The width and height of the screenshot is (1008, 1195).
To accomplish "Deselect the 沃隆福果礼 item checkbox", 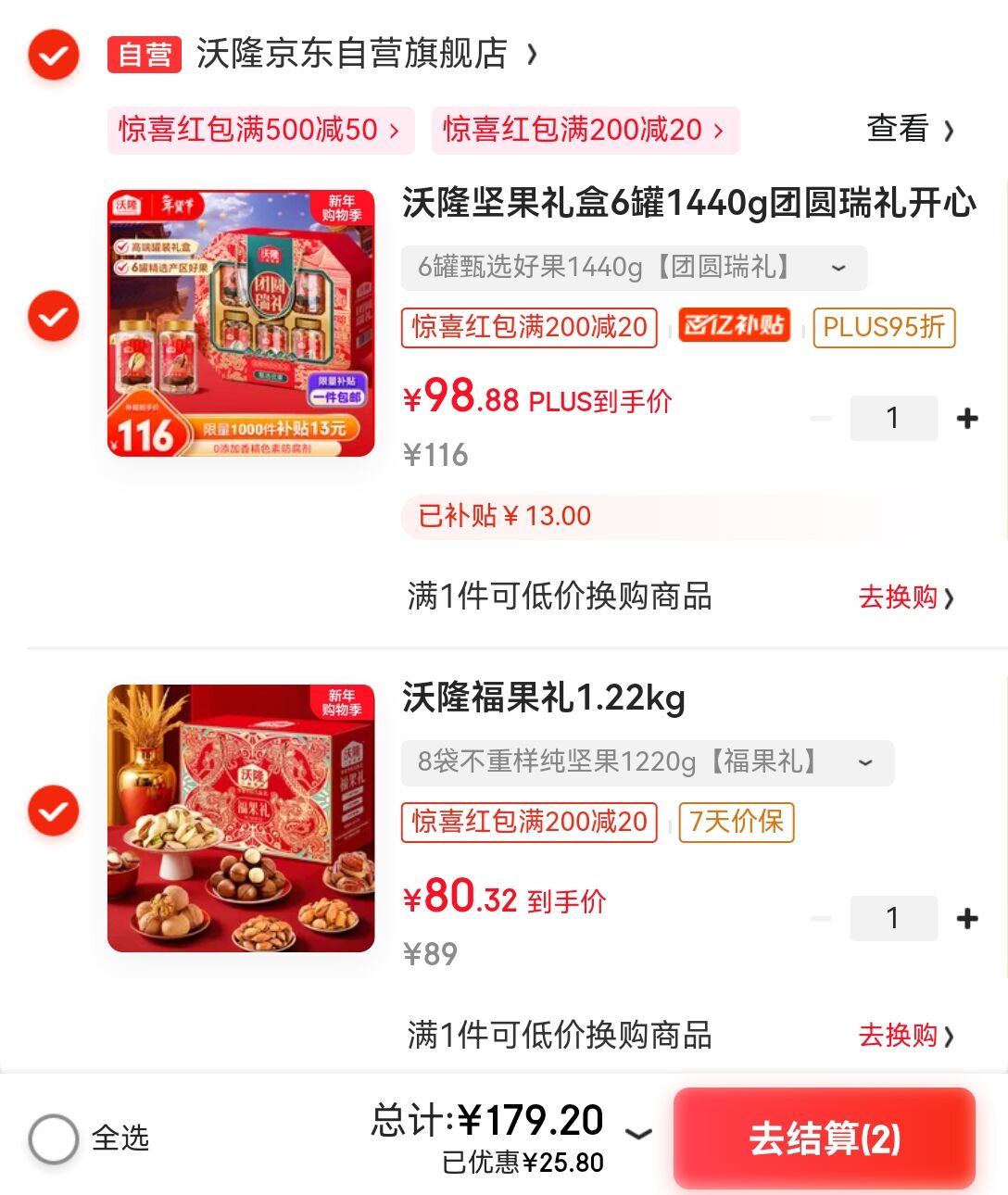I will (53, 811).
